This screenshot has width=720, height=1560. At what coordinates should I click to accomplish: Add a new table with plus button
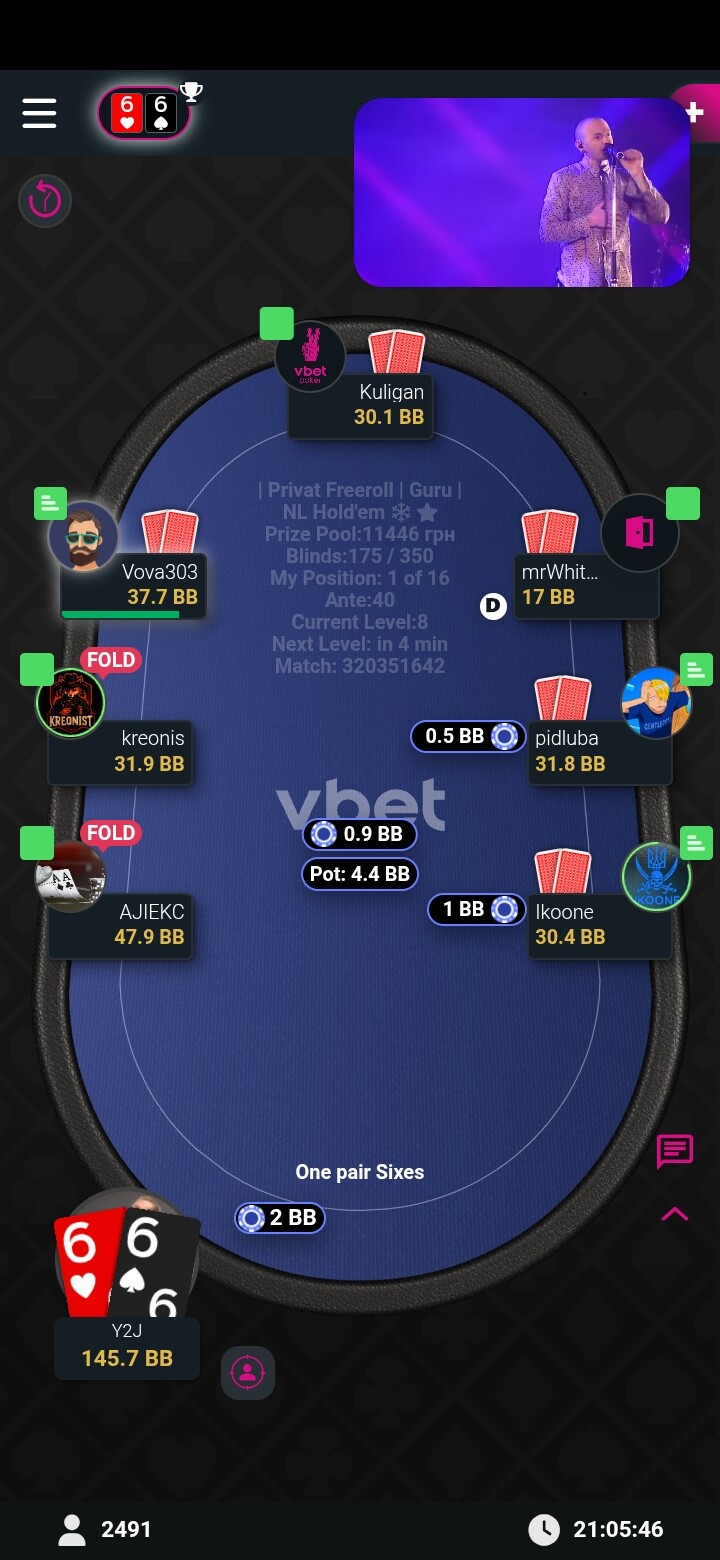[694, 113]
